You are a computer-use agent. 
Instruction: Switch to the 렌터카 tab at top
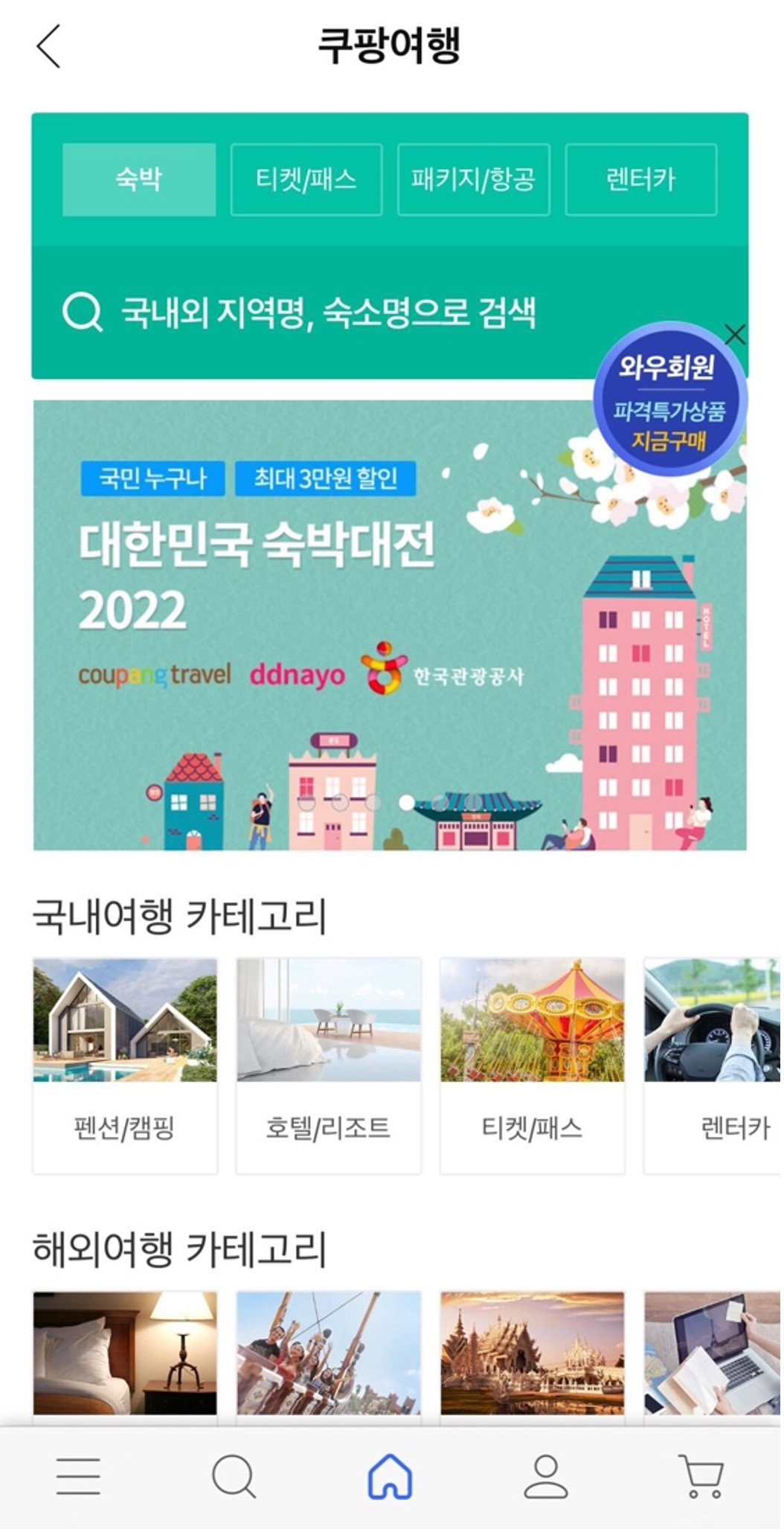pos(641,180)
